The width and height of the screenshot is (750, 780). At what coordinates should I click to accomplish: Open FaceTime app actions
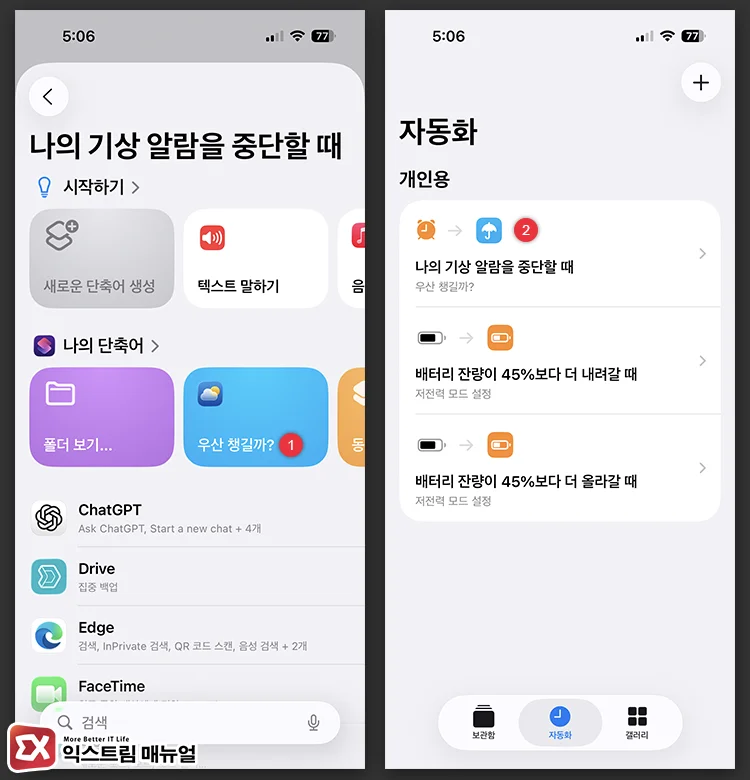point(190,690)
